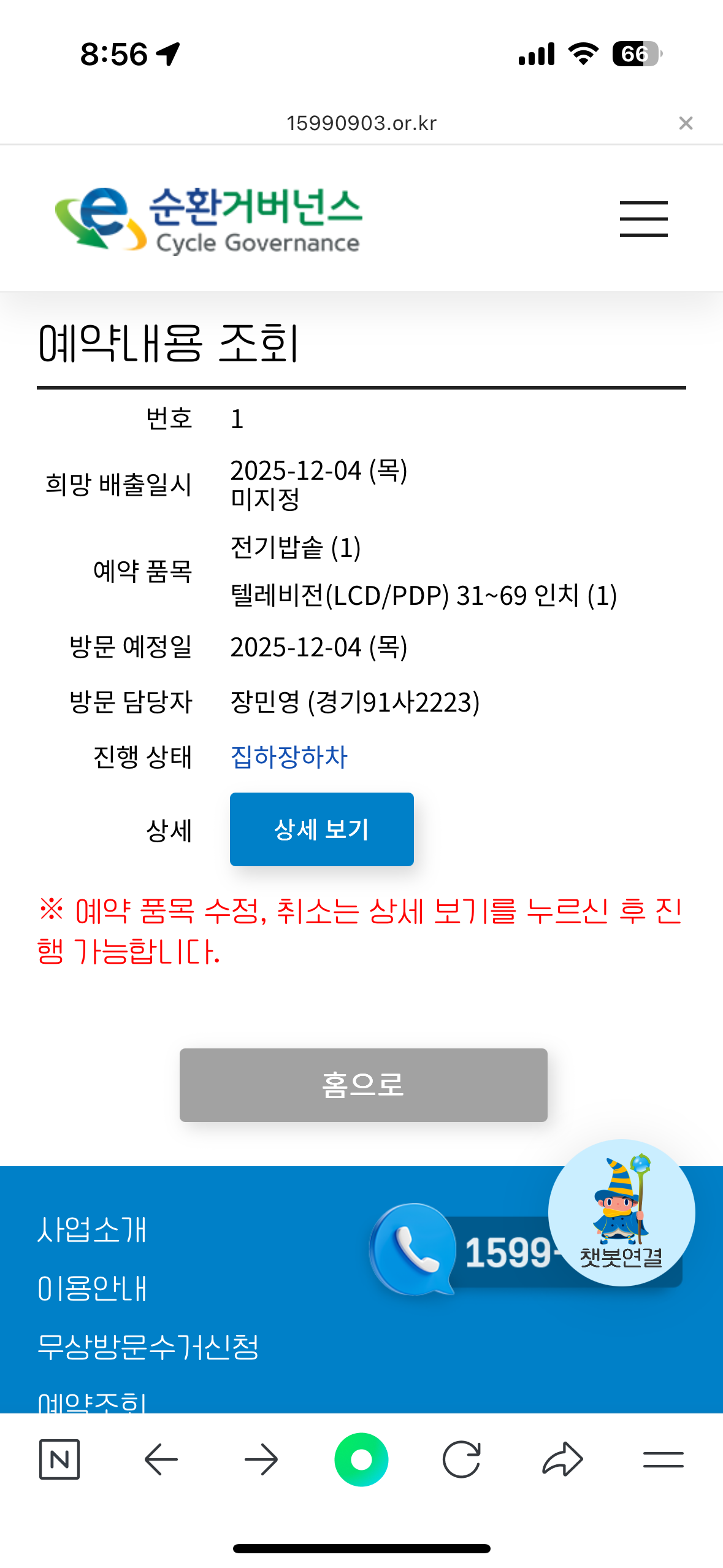723x1568 pixels.
Task: Tap the Cycle Governance logo
Action: tap(208, 220)
